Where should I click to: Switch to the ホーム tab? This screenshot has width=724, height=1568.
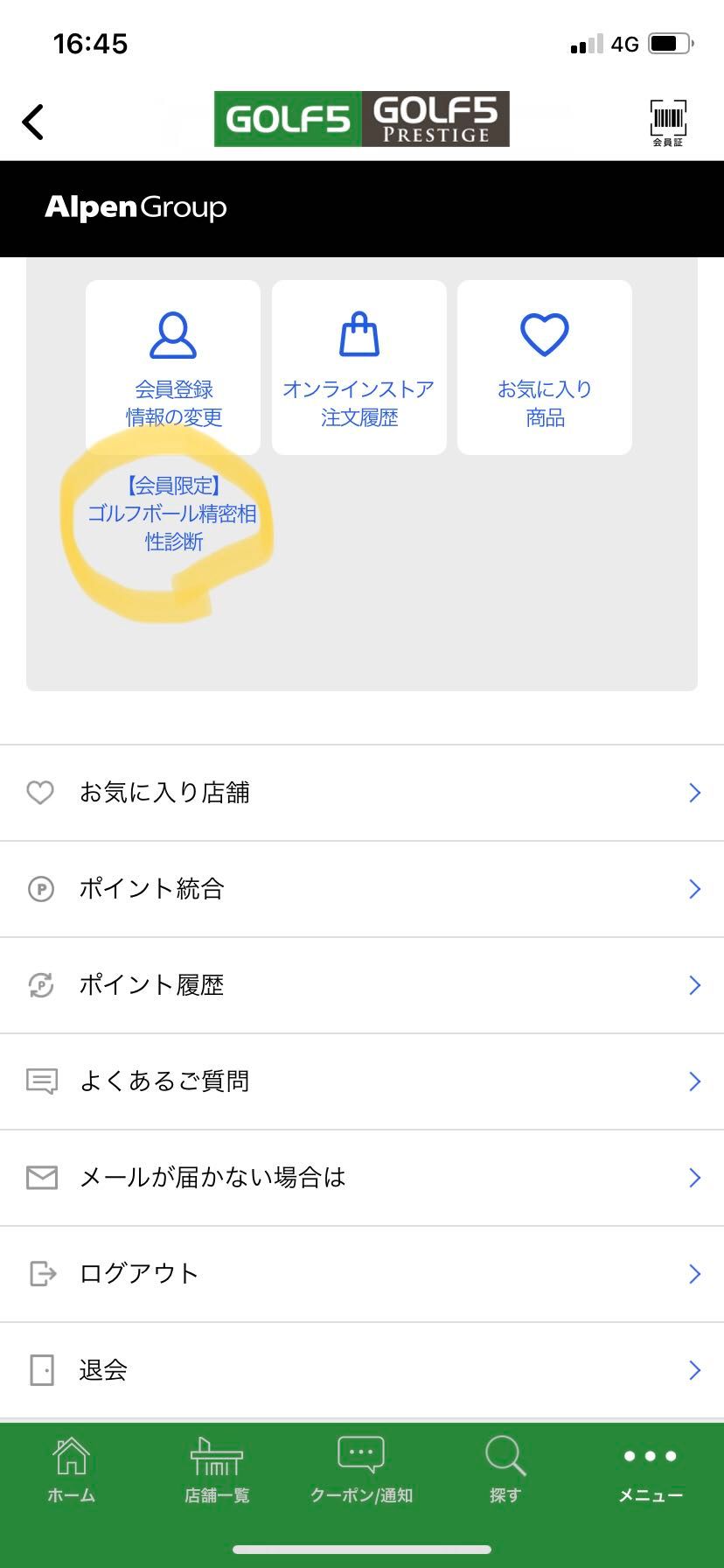71,1470
